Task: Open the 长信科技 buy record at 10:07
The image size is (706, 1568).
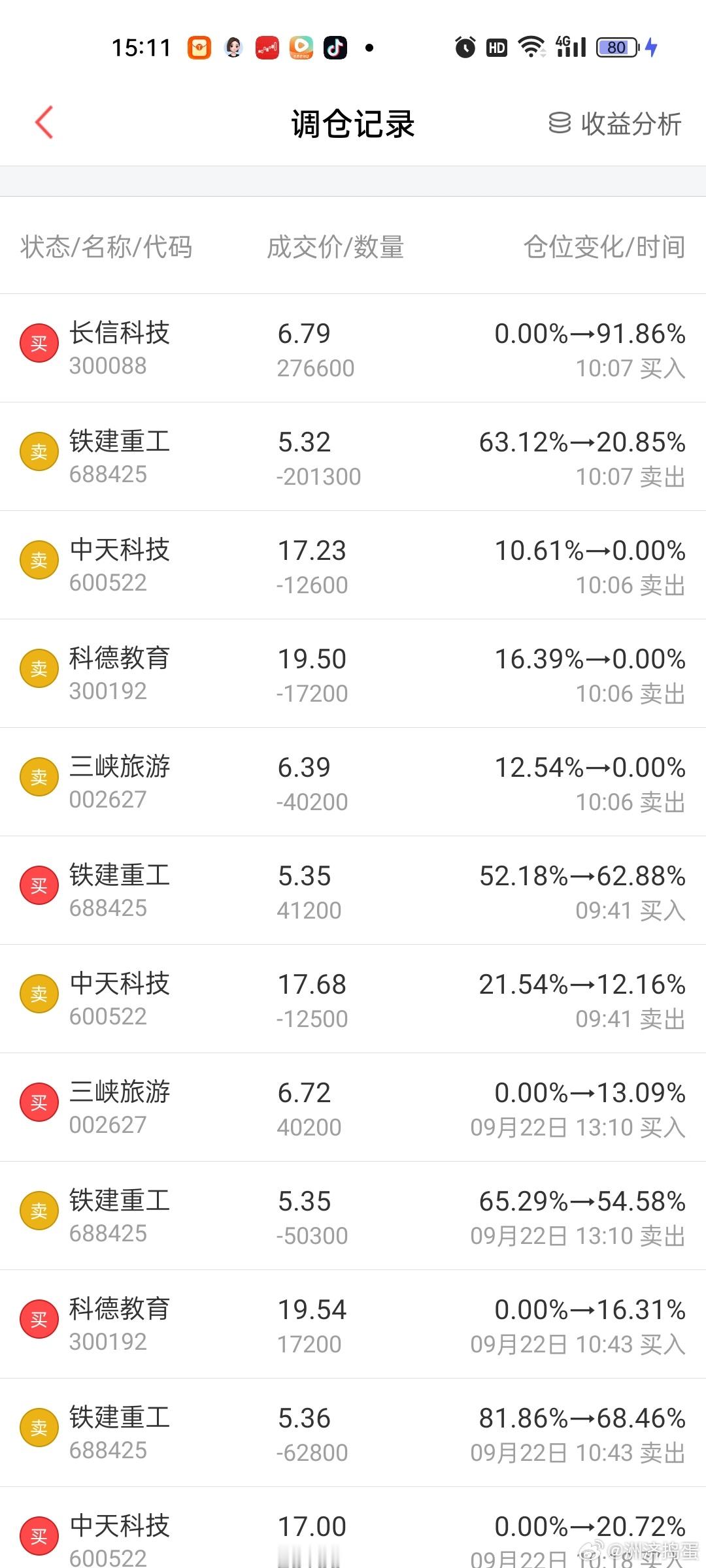Action: [353, 348]
